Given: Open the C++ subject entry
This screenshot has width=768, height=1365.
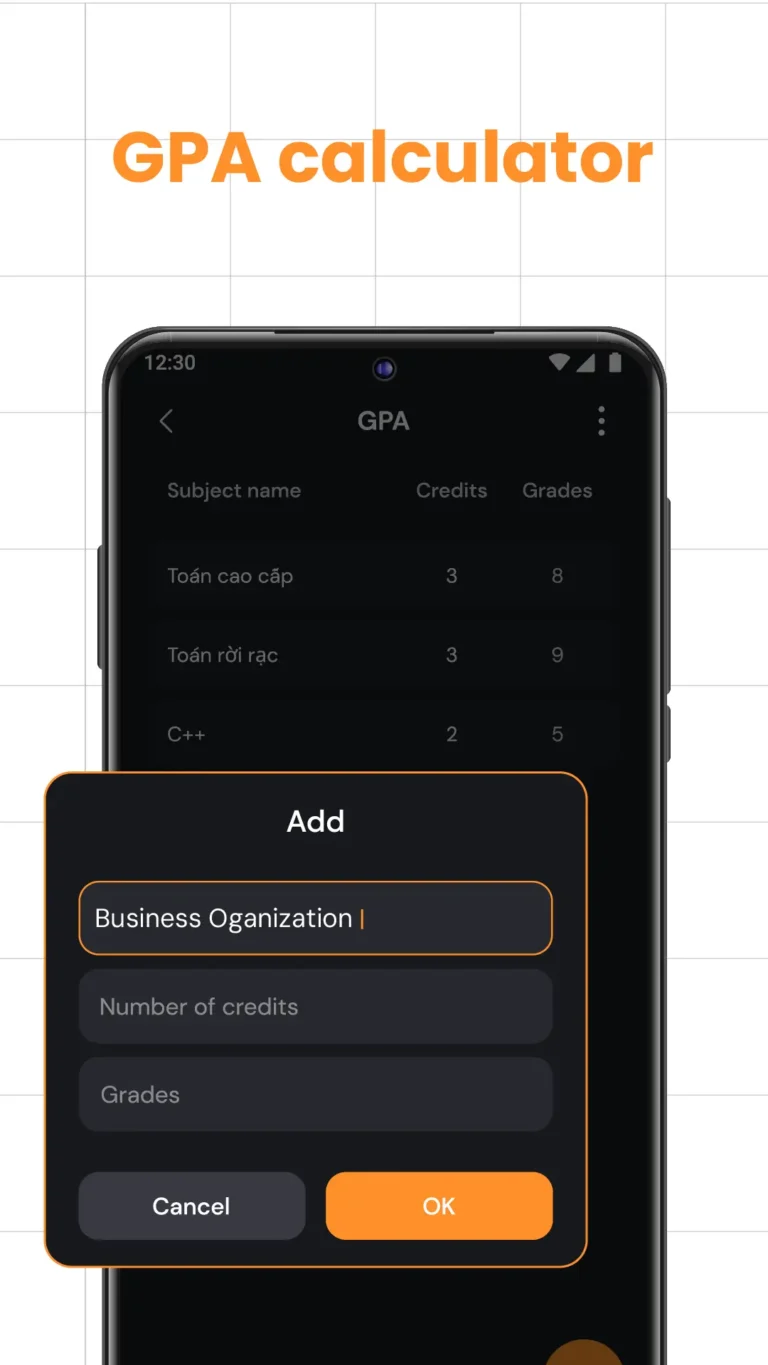Looking at the screenshot, I should point(185,733).
